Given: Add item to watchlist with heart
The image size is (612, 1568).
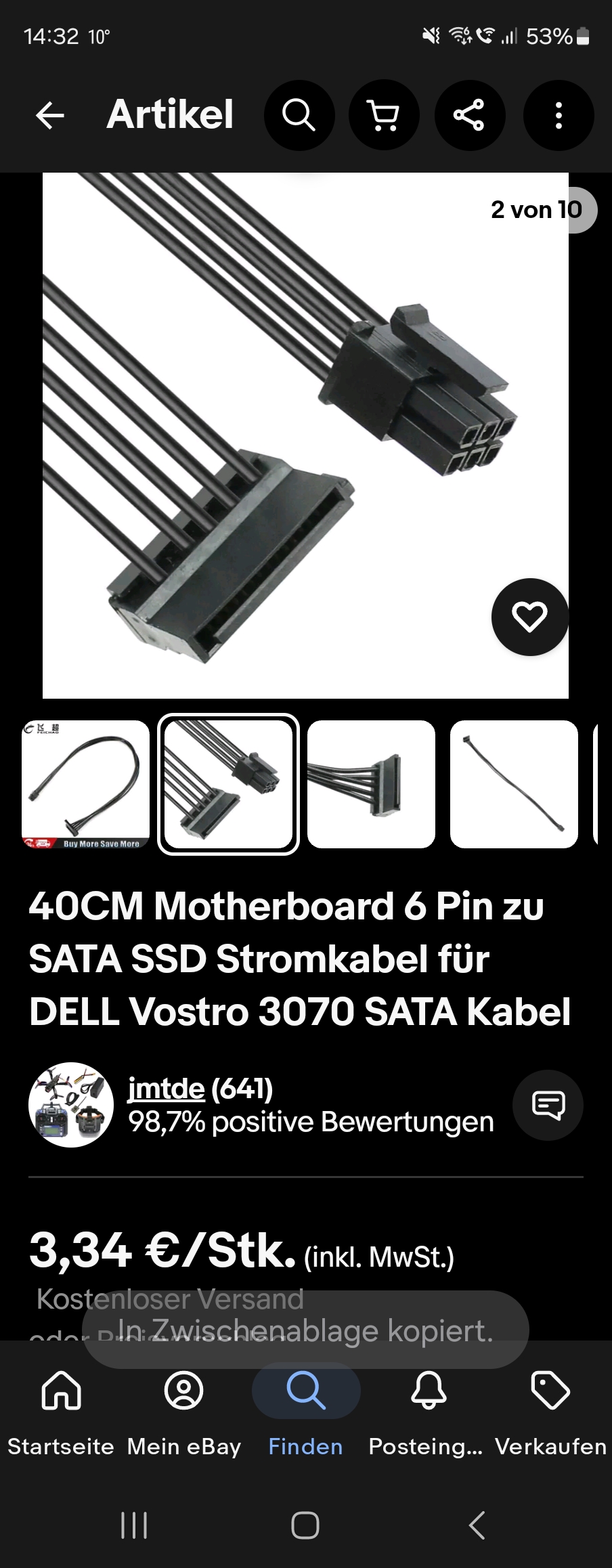Looking at the screenshot, I should (529, 617).
